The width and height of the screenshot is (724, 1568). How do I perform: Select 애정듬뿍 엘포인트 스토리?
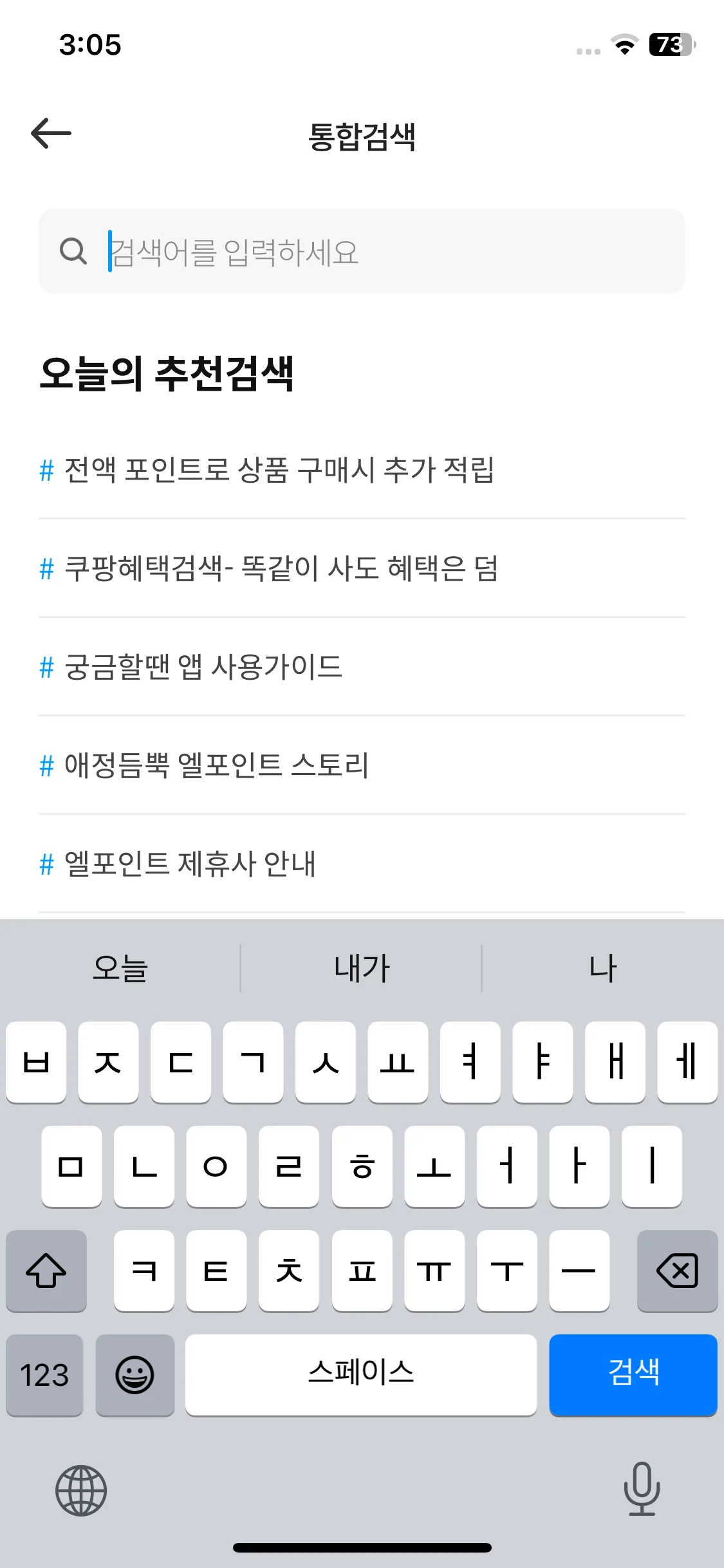point(216,765)
